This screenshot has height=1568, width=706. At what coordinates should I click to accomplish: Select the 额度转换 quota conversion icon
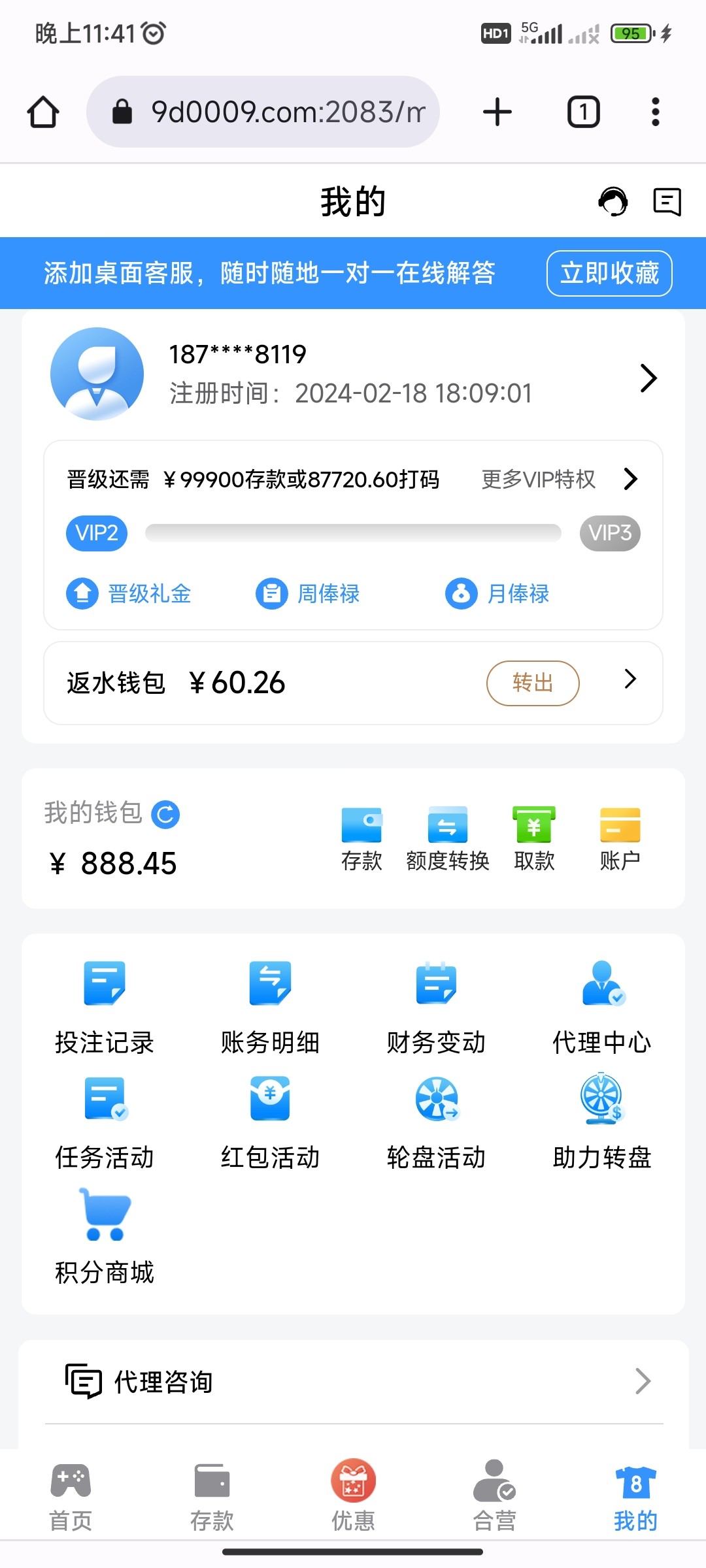447,840
